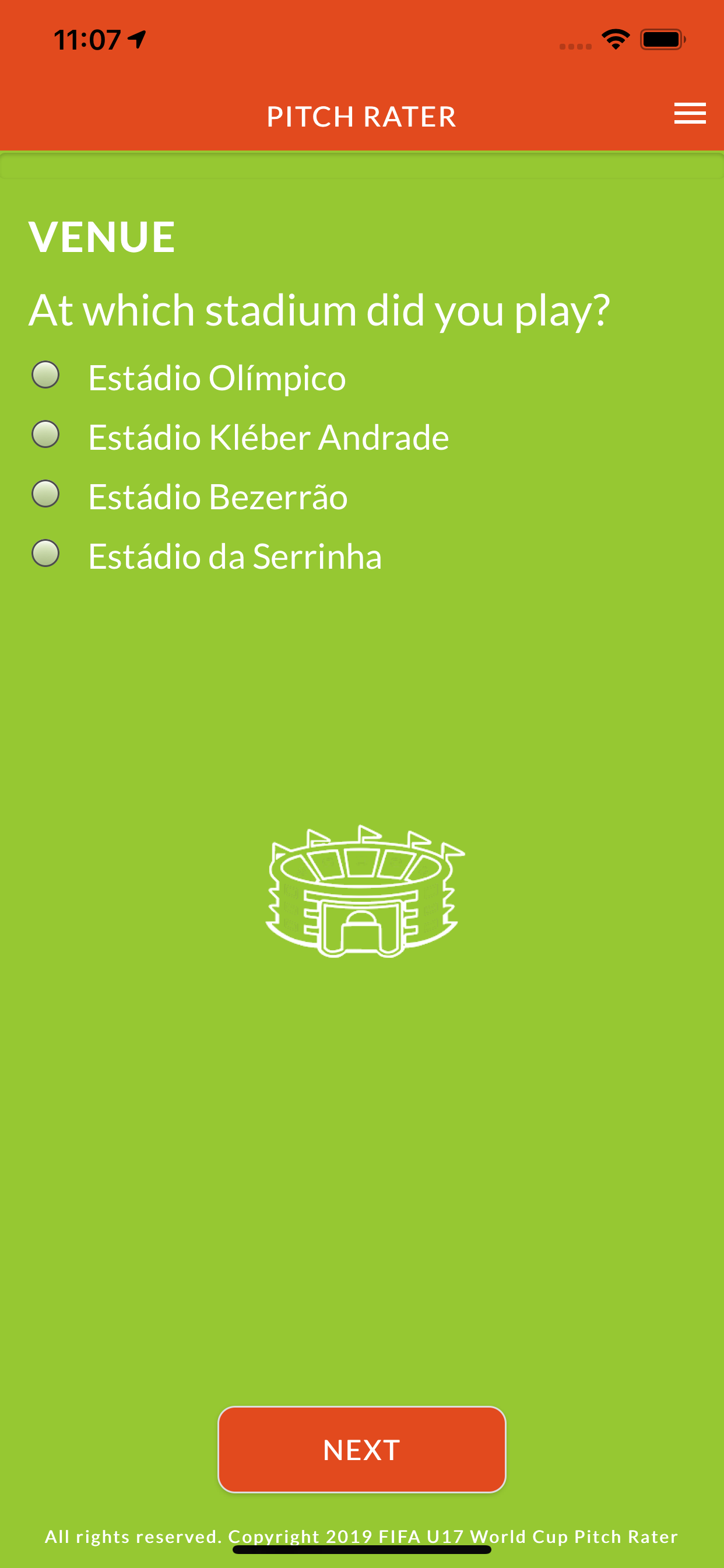The width and height of the screenshot is (724, 1568).
Task: Select Estádio Olímpico radio option
Action: pyautogui.click(x=45, y=375)
